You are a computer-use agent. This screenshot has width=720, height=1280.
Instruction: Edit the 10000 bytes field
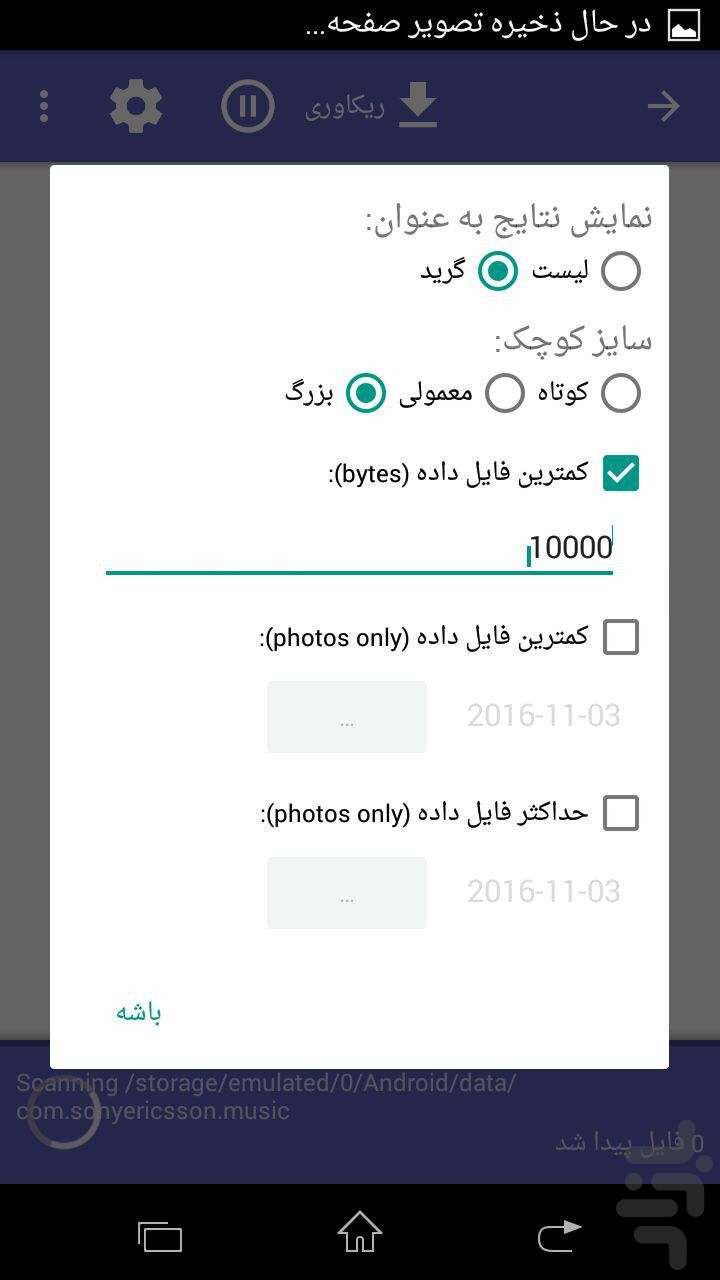[x=359, y=547]
